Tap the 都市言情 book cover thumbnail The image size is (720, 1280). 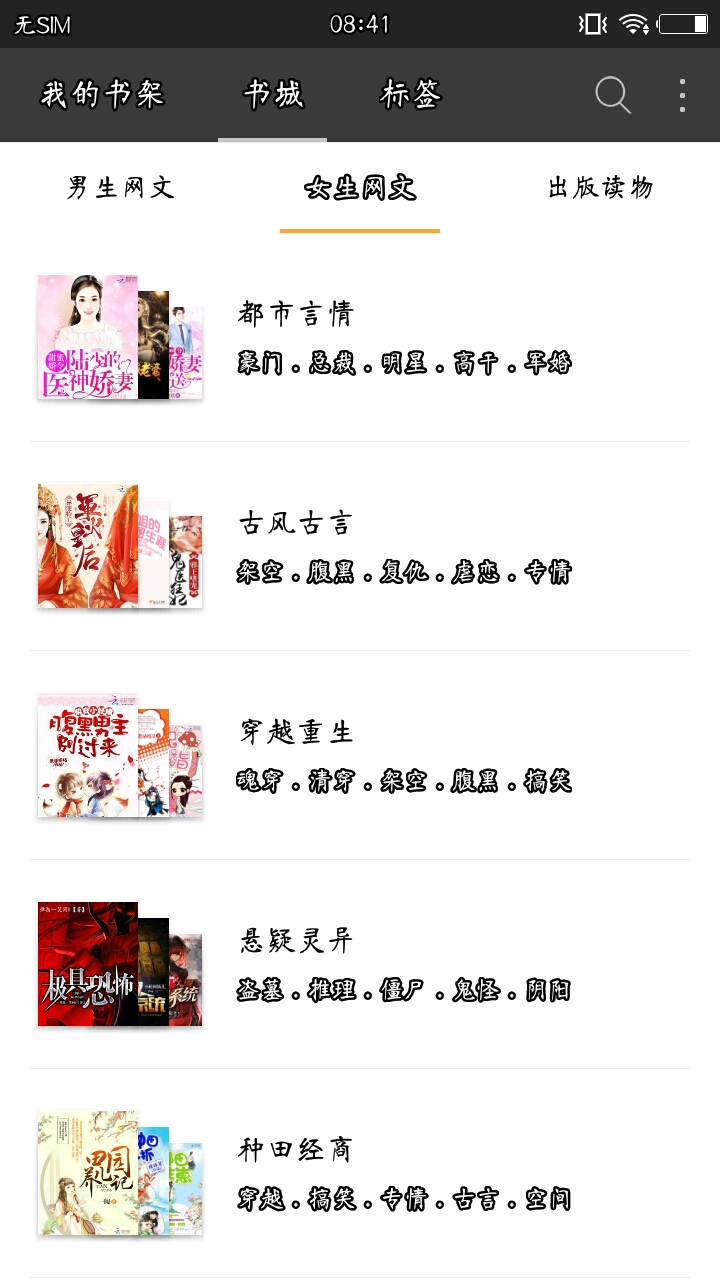(x=119, y=337)
